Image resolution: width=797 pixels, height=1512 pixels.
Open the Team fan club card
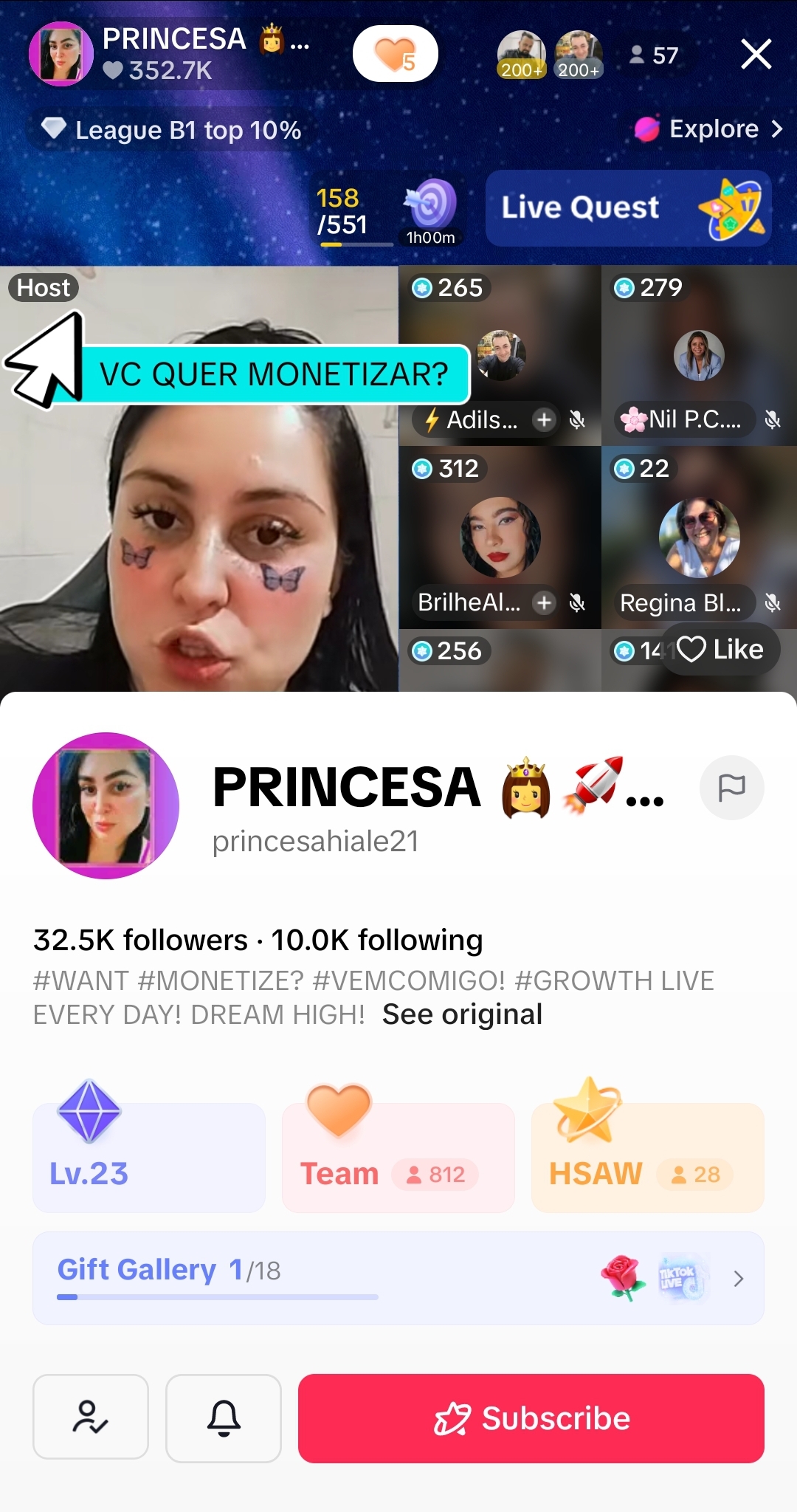(398, 1157)
